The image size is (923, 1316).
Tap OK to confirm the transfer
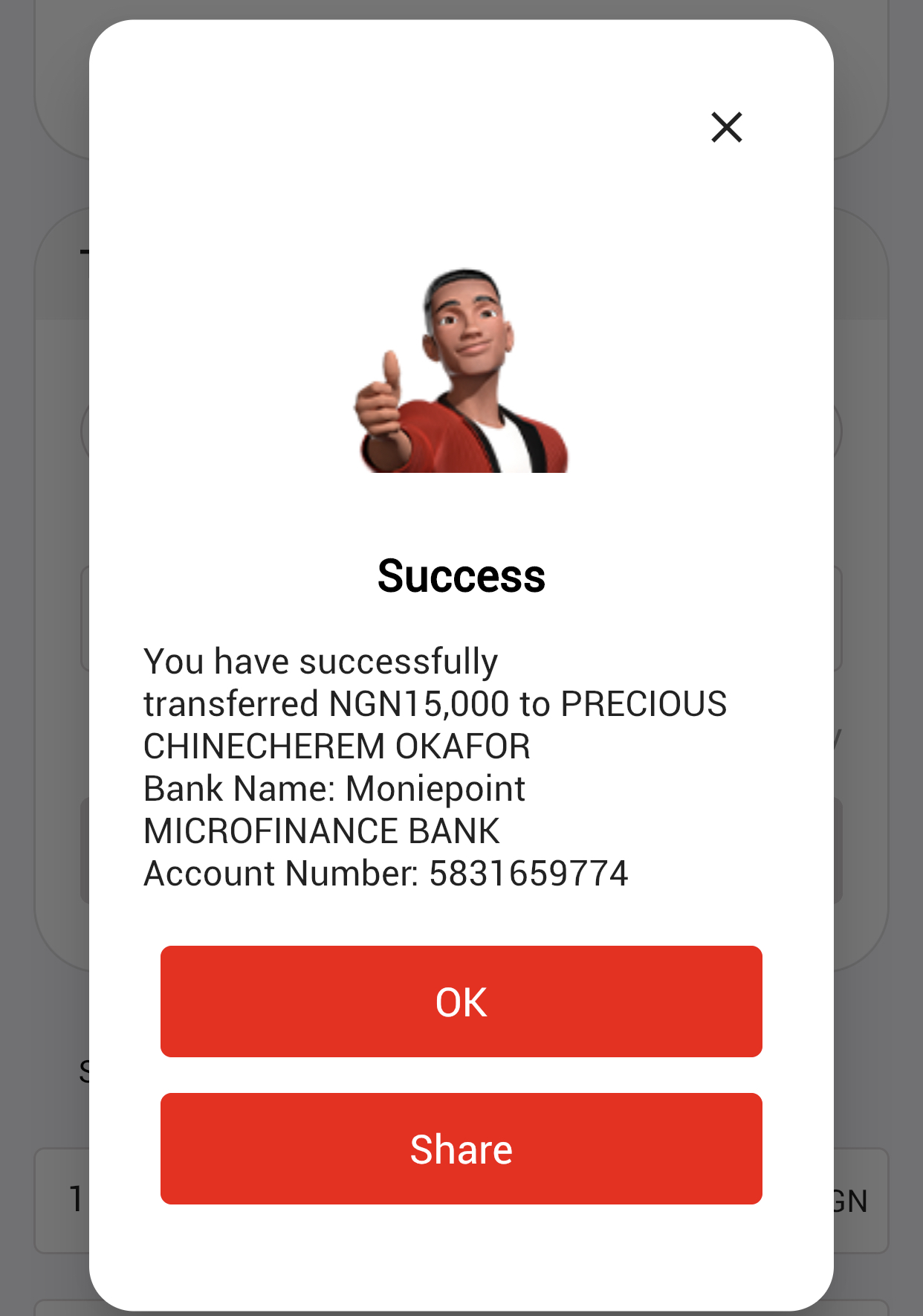[461, 1001]
